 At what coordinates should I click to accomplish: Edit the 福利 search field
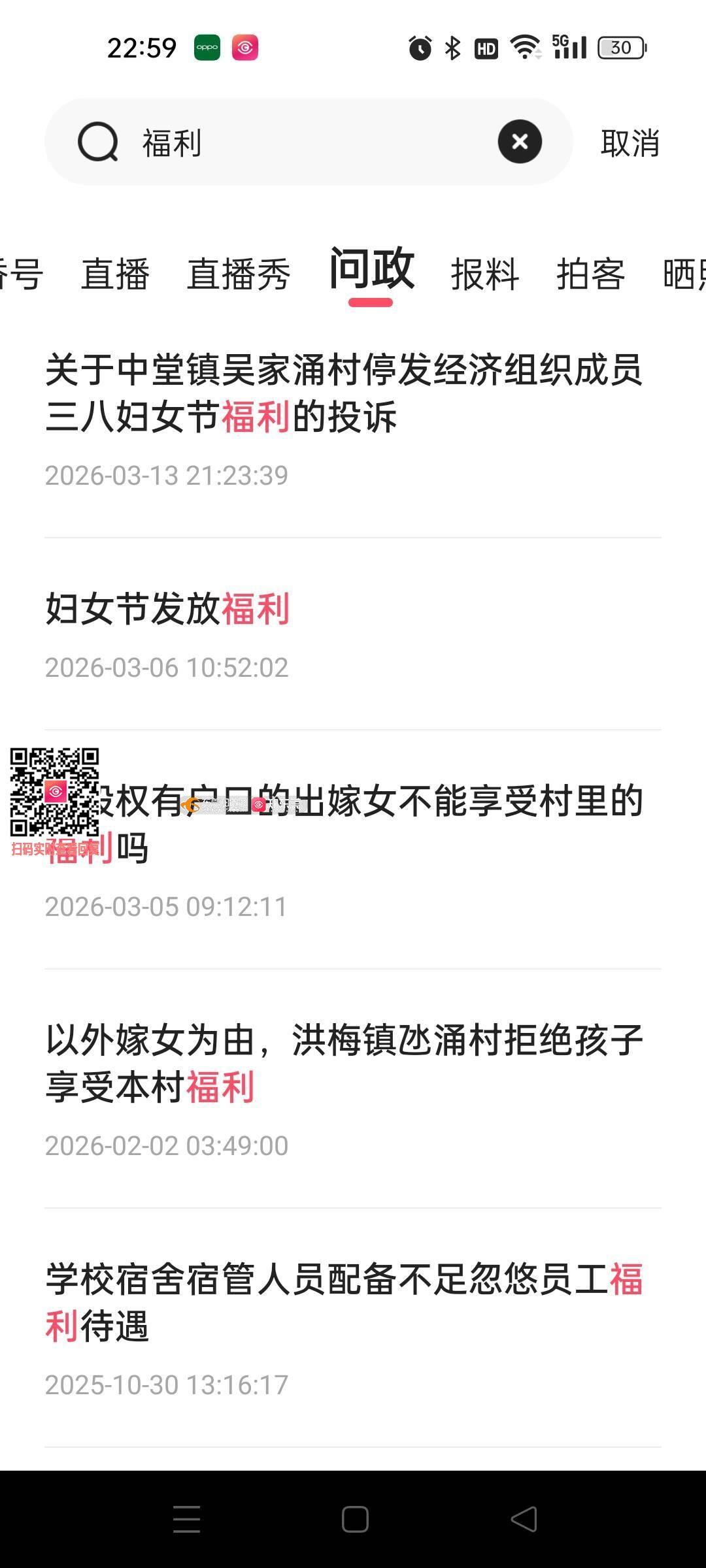tap(314, 142)
